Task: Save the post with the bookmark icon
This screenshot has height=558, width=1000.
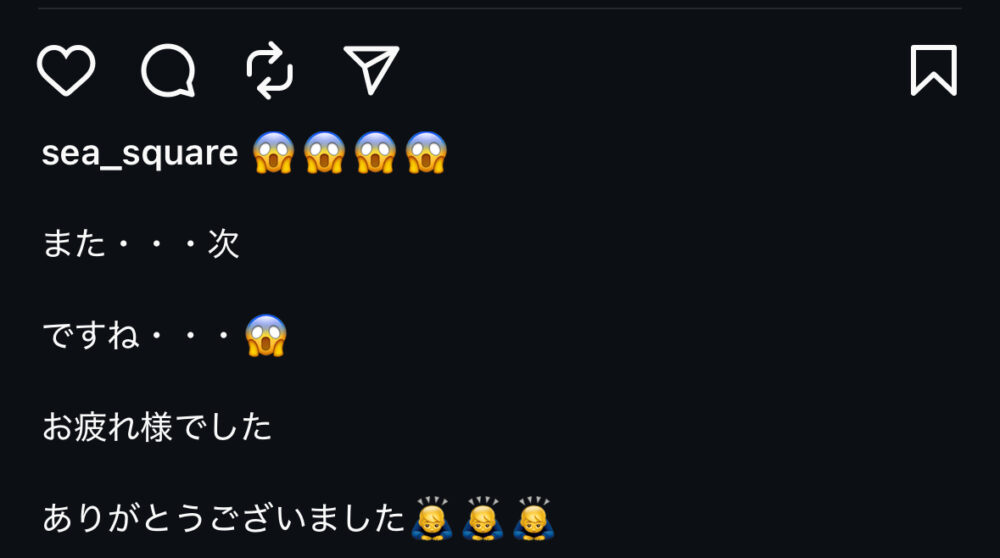Action: 933,71
